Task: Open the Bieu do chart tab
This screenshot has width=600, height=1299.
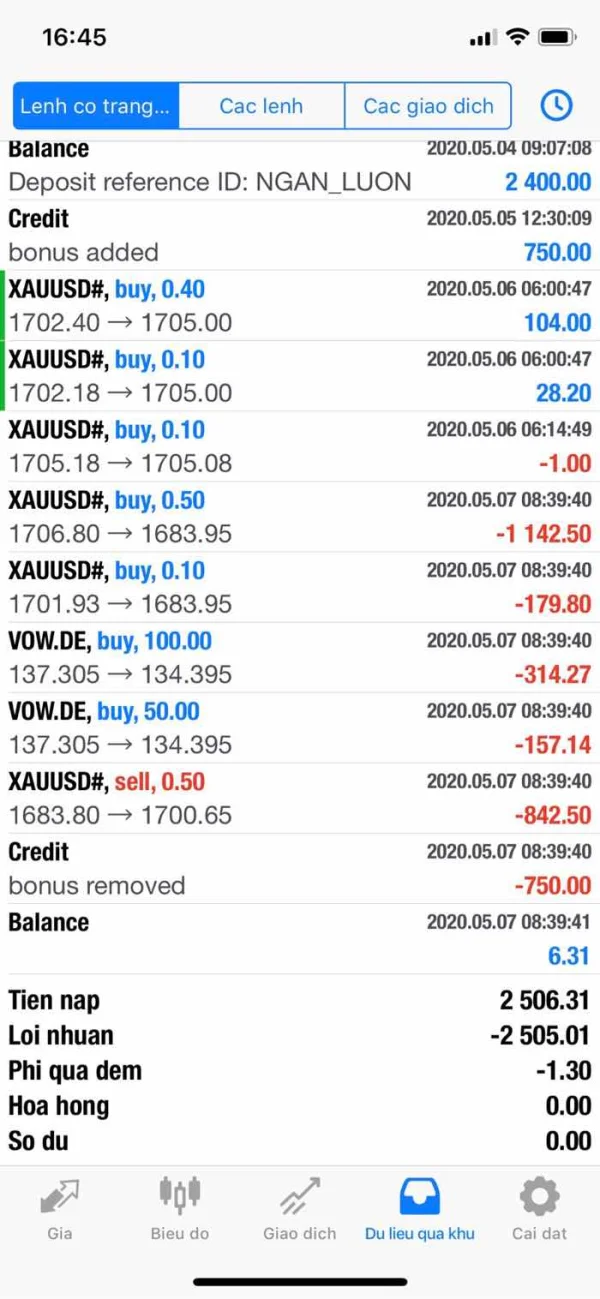Action: 180,1208
